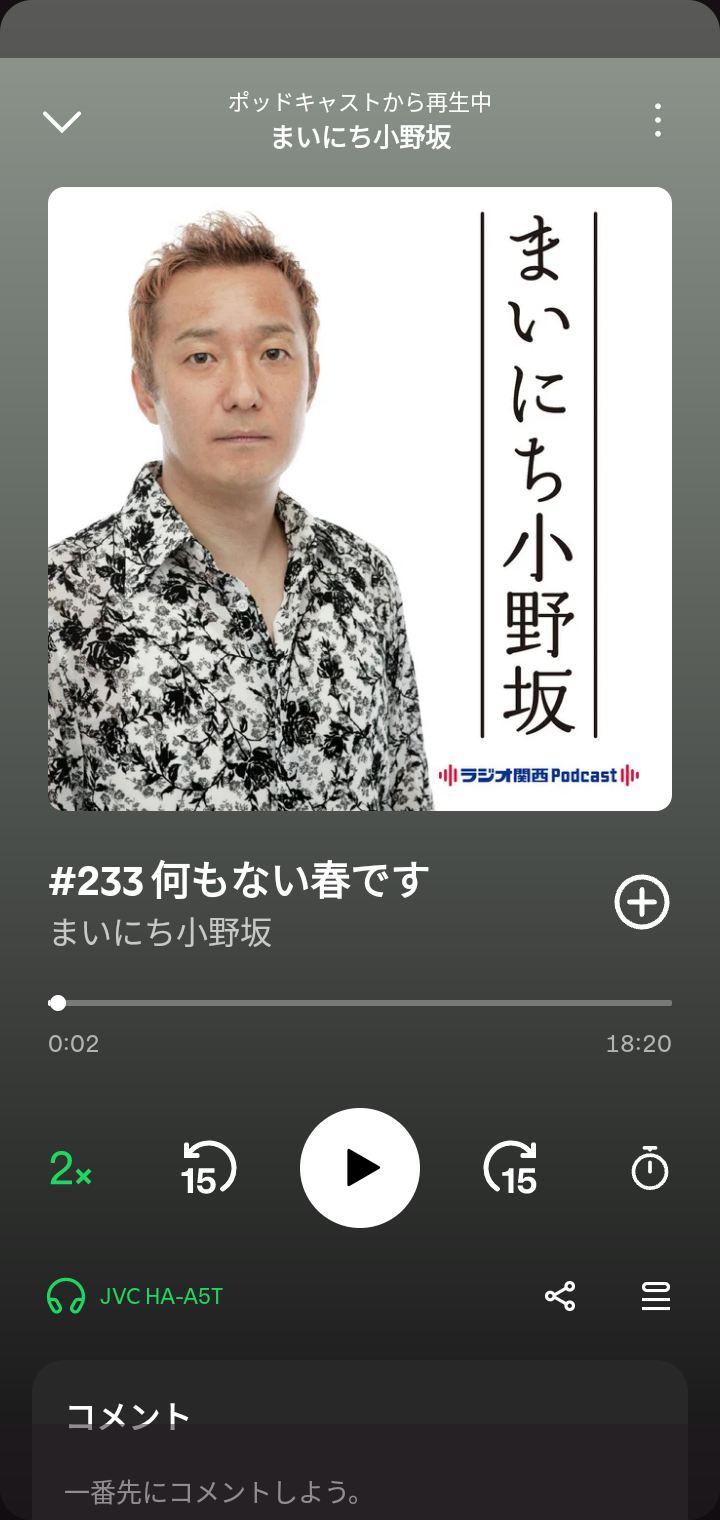The height and width of the screenshot is (1520, 720).
Task: Set a sleep timer
Action: pyautogui.click(x=649, y=1168)
